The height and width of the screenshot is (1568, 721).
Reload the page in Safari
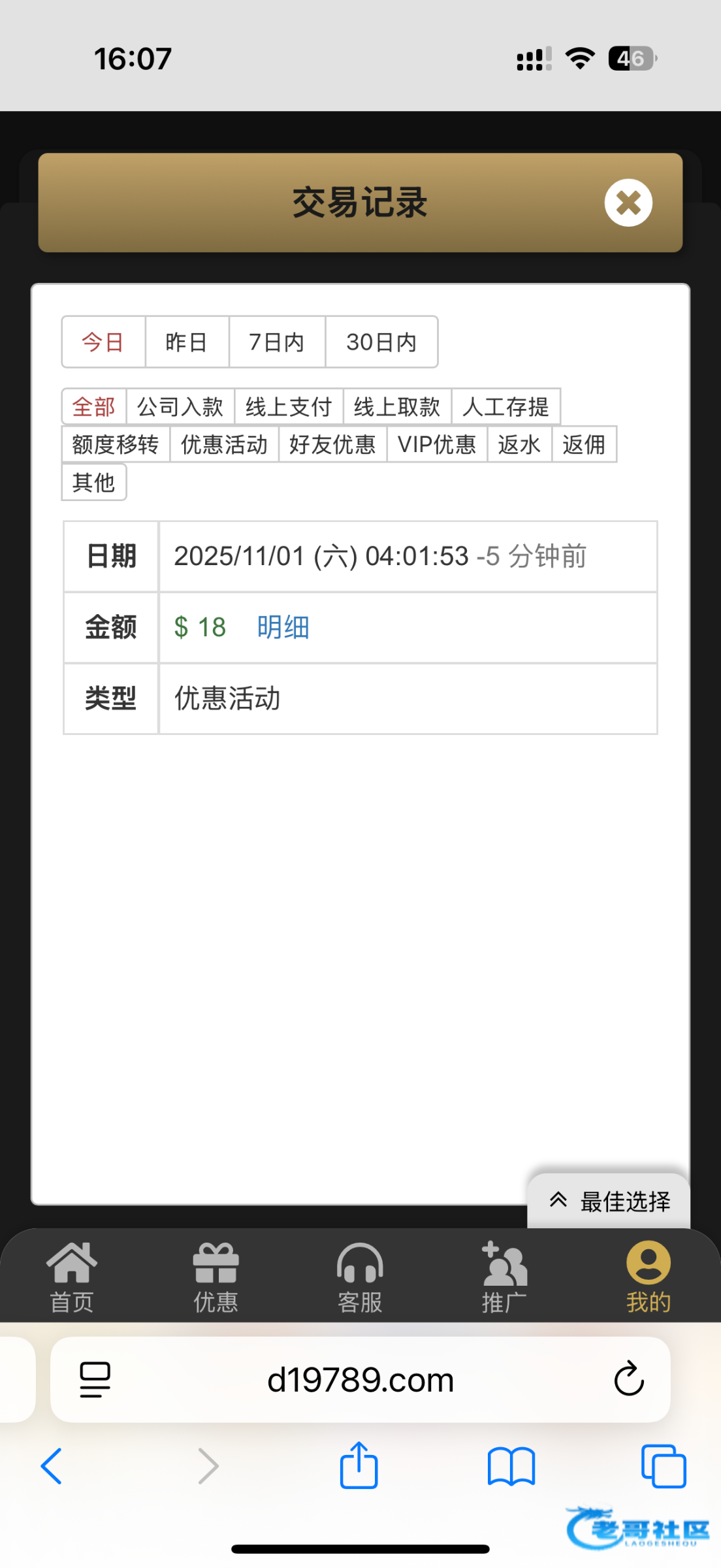(x=629, y=1379)
